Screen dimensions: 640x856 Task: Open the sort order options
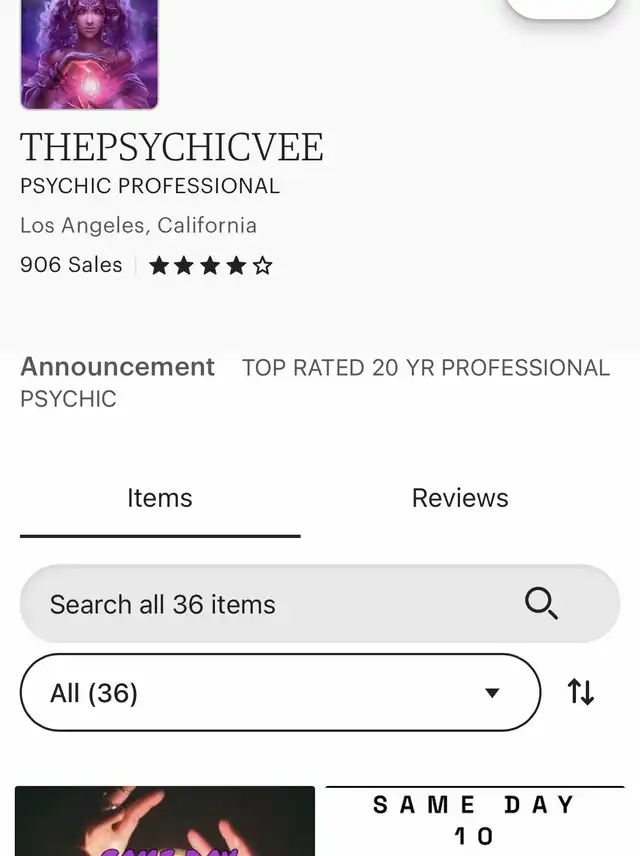click(581, 692)
